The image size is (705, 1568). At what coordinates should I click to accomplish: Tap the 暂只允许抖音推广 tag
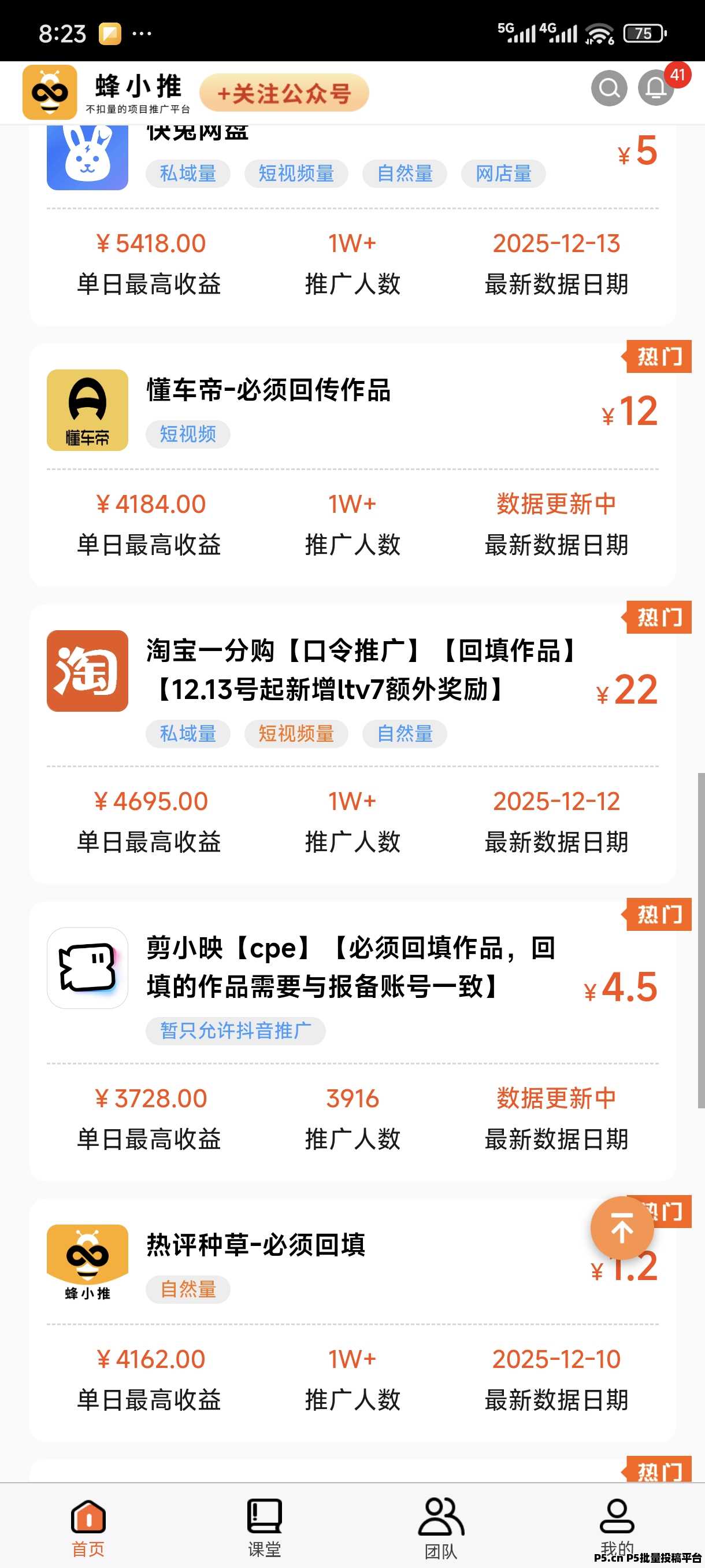click(x=235, y=1030)
